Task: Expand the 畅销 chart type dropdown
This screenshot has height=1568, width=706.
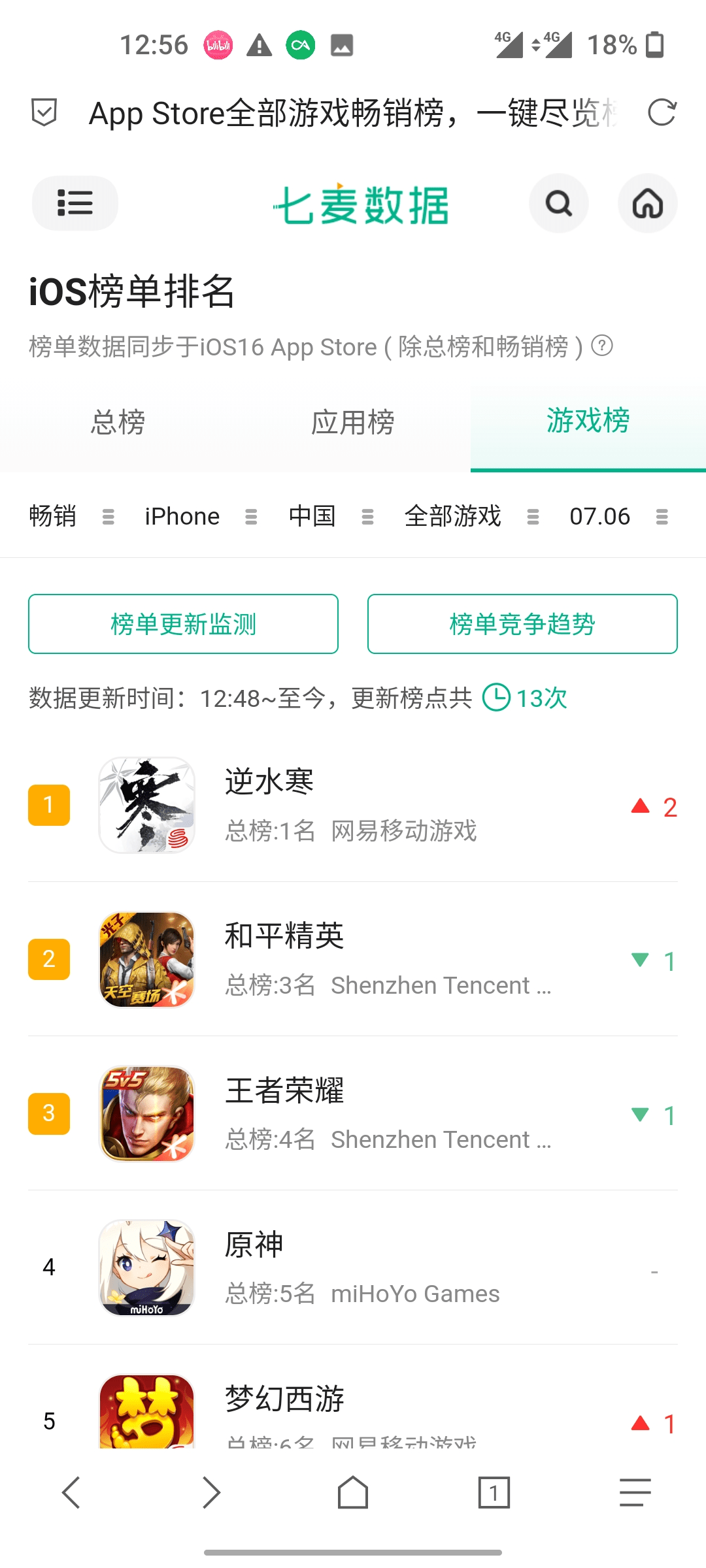Action: tap(72, 517)
